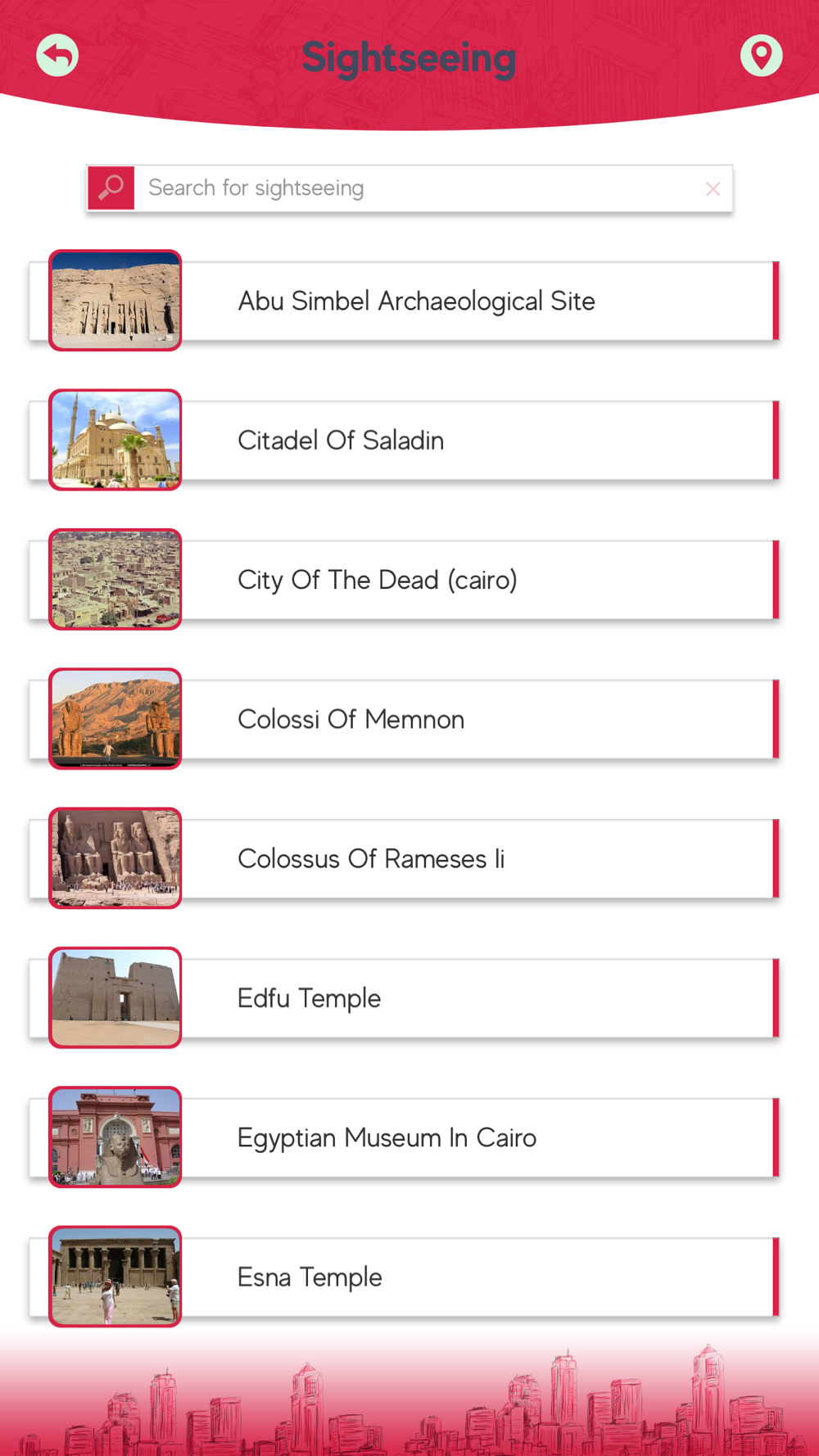View City Of The Dead (cairo)

tap(405, 580)
